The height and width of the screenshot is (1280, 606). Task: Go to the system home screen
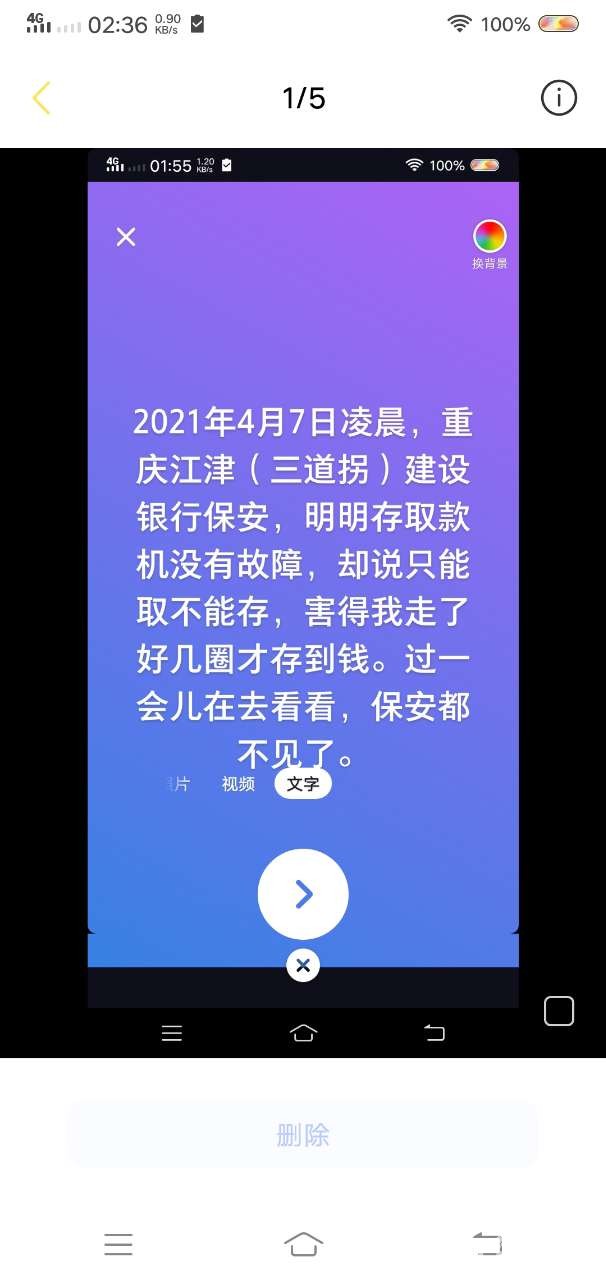[x=303, y=1244]
